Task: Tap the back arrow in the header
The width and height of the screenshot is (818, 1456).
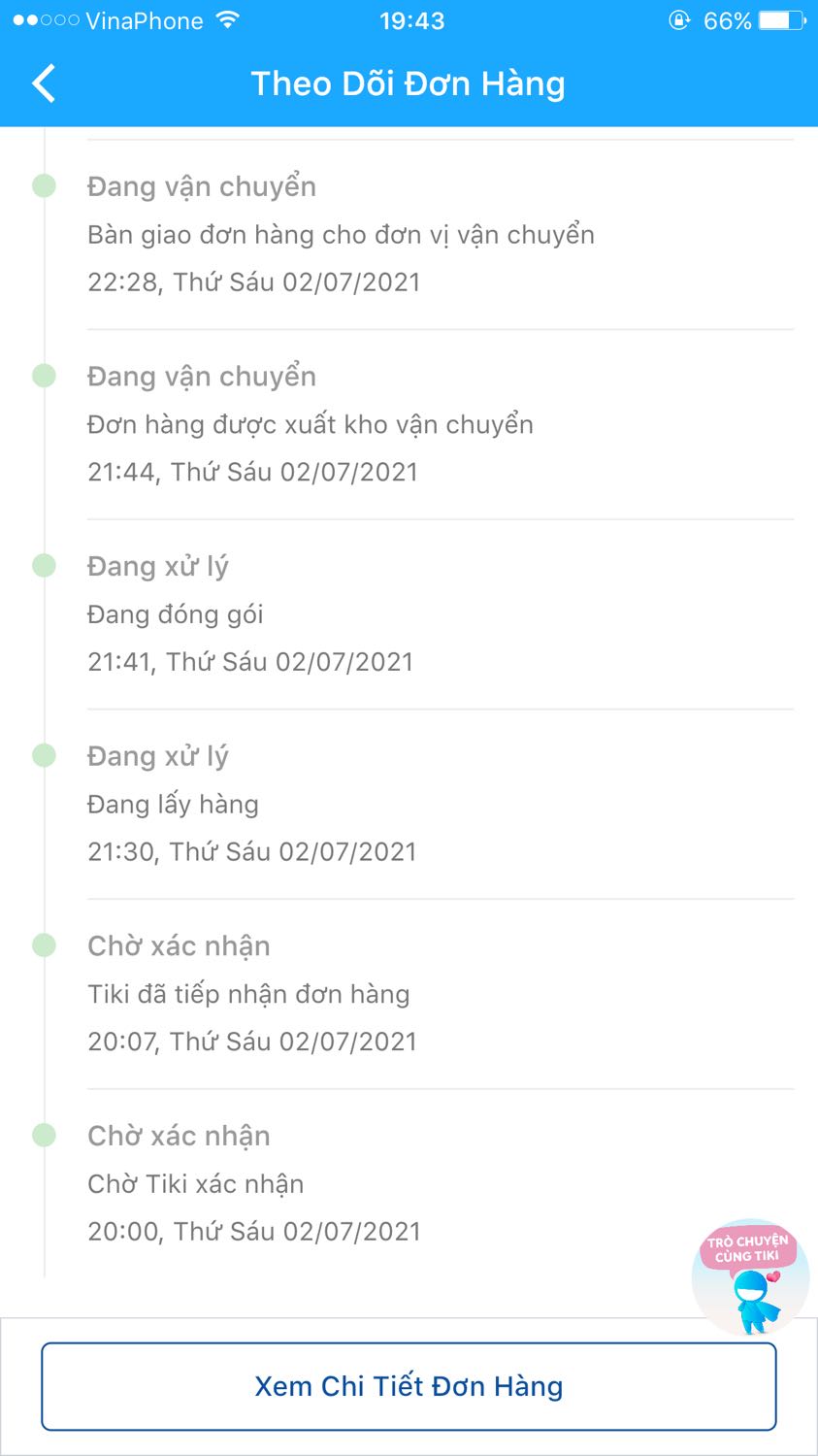Action: 43,83
